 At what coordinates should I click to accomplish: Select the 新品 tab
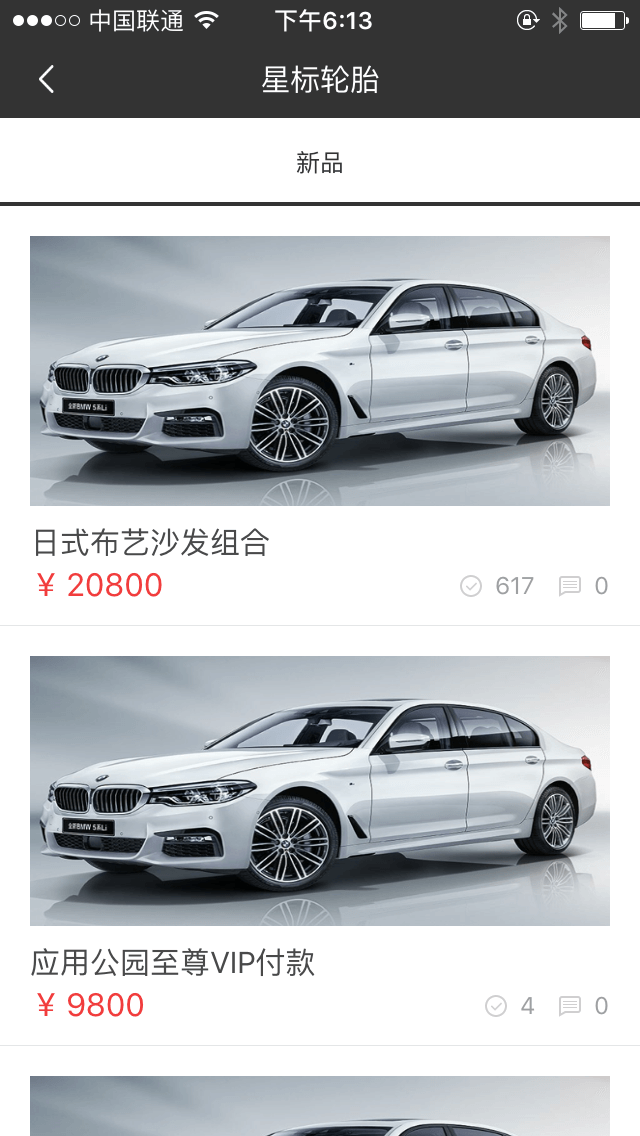[320, 163]
